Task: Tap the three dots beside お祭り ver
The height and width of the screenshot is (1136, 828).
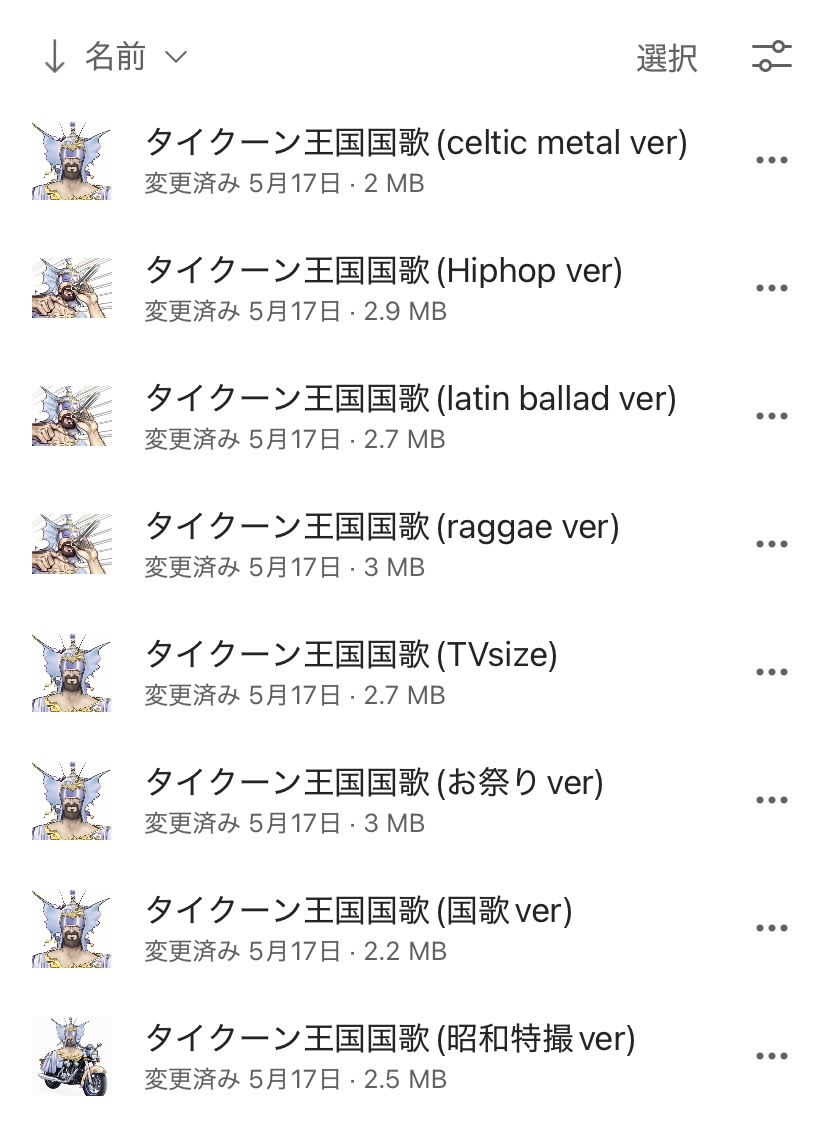Action: pos(771,801)
